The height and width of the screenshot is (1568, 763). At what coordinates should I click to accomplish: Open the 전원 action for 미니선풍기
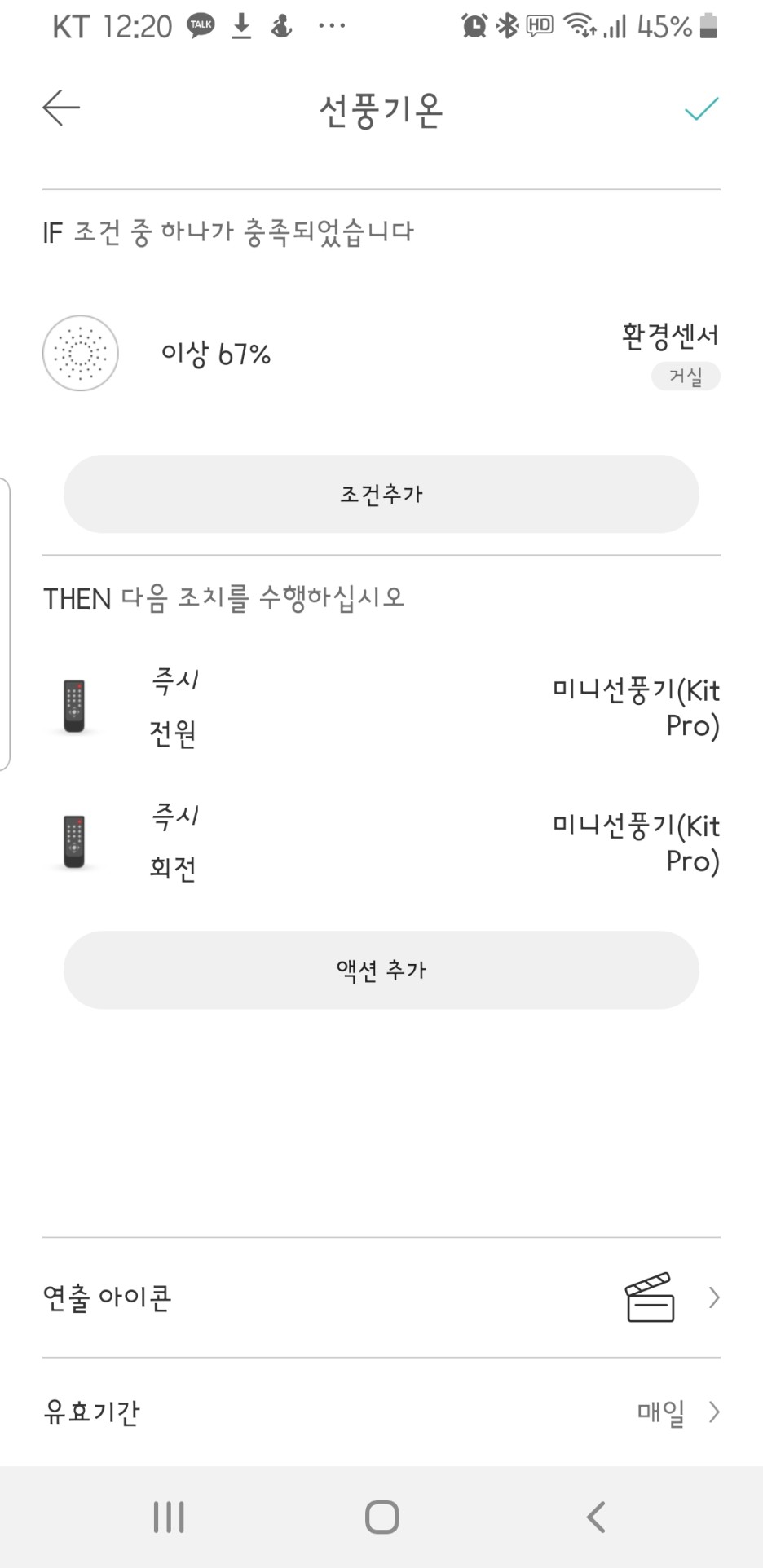(381, 707)
